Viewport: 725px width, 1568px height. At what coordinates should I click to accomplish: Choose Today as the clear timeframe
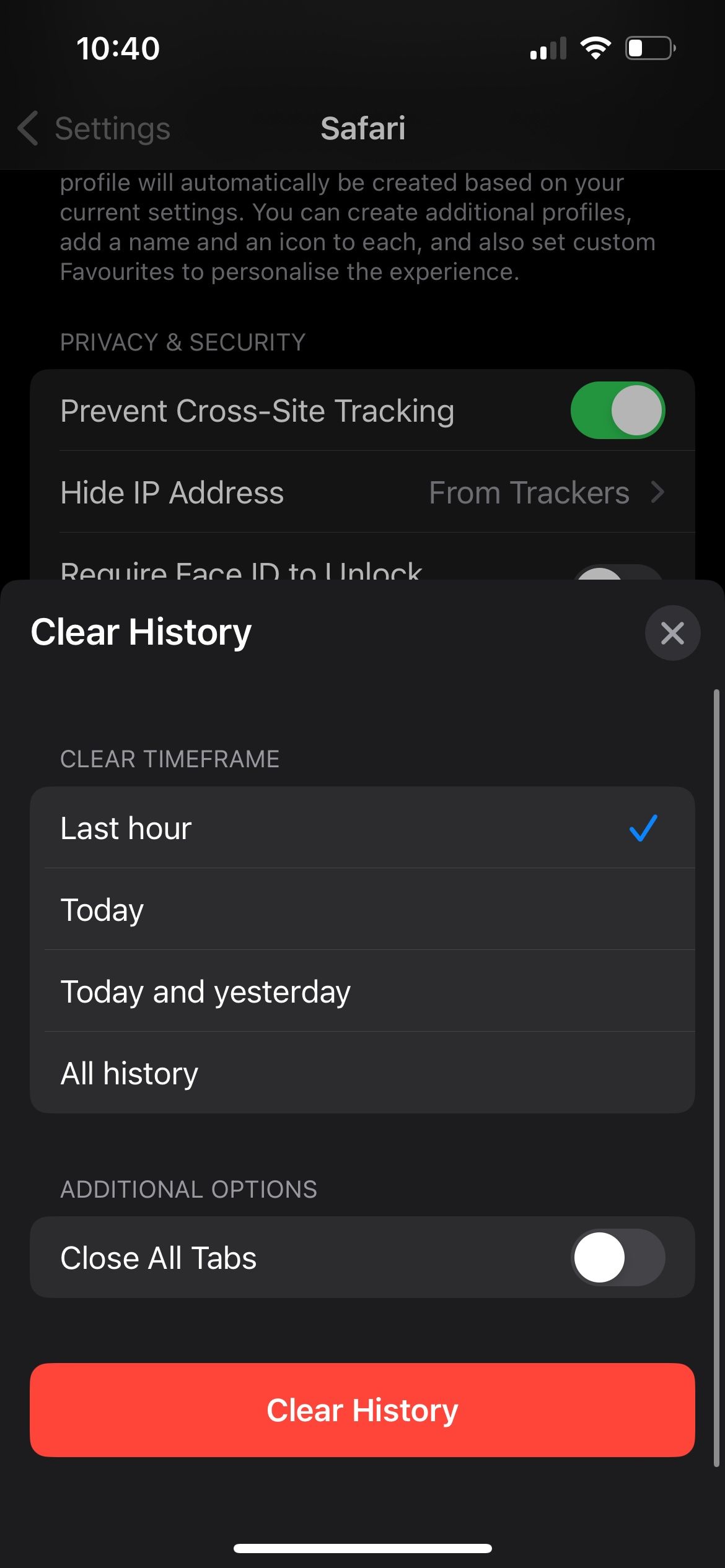coord(362,910)
